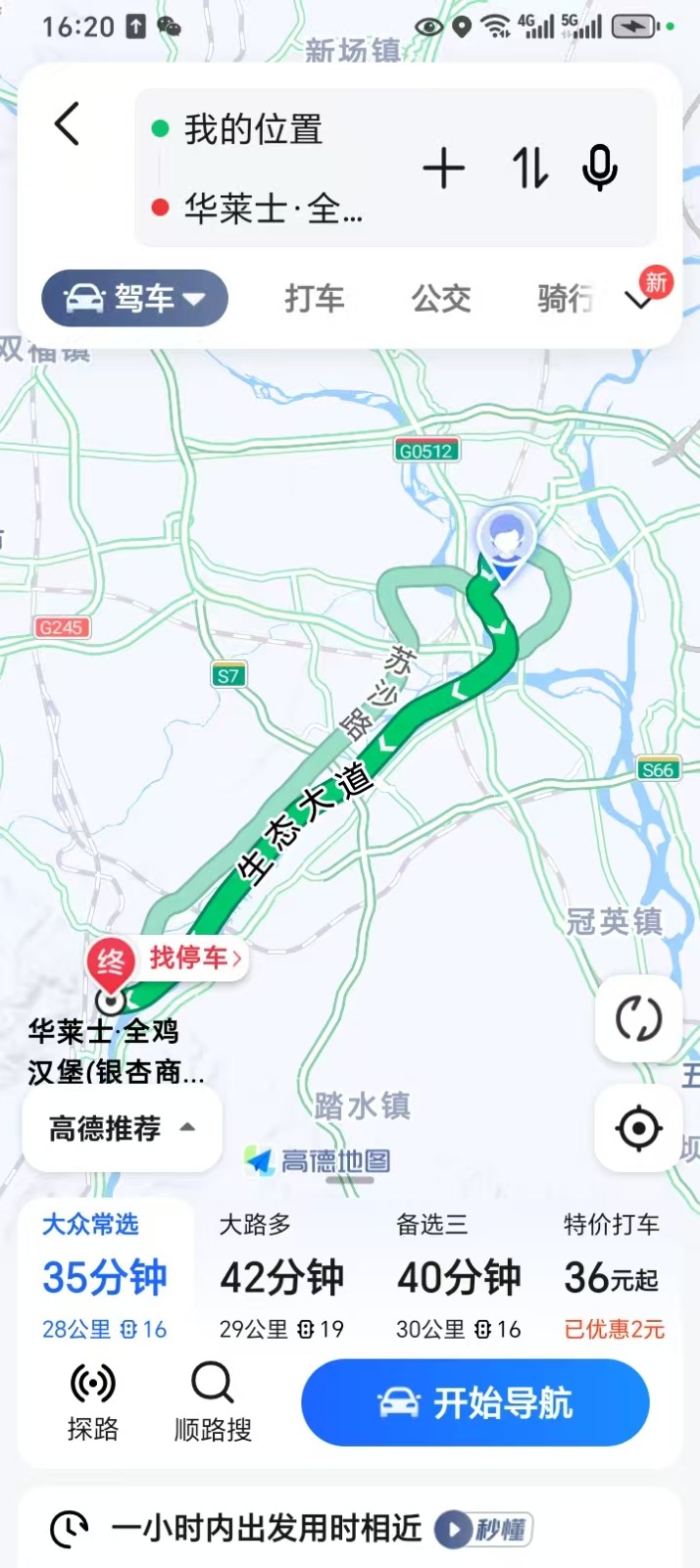This screenshot has height=1568, width=700.
Task: Select the 大路多 42分钟 route
Action: pos(281,1277)
